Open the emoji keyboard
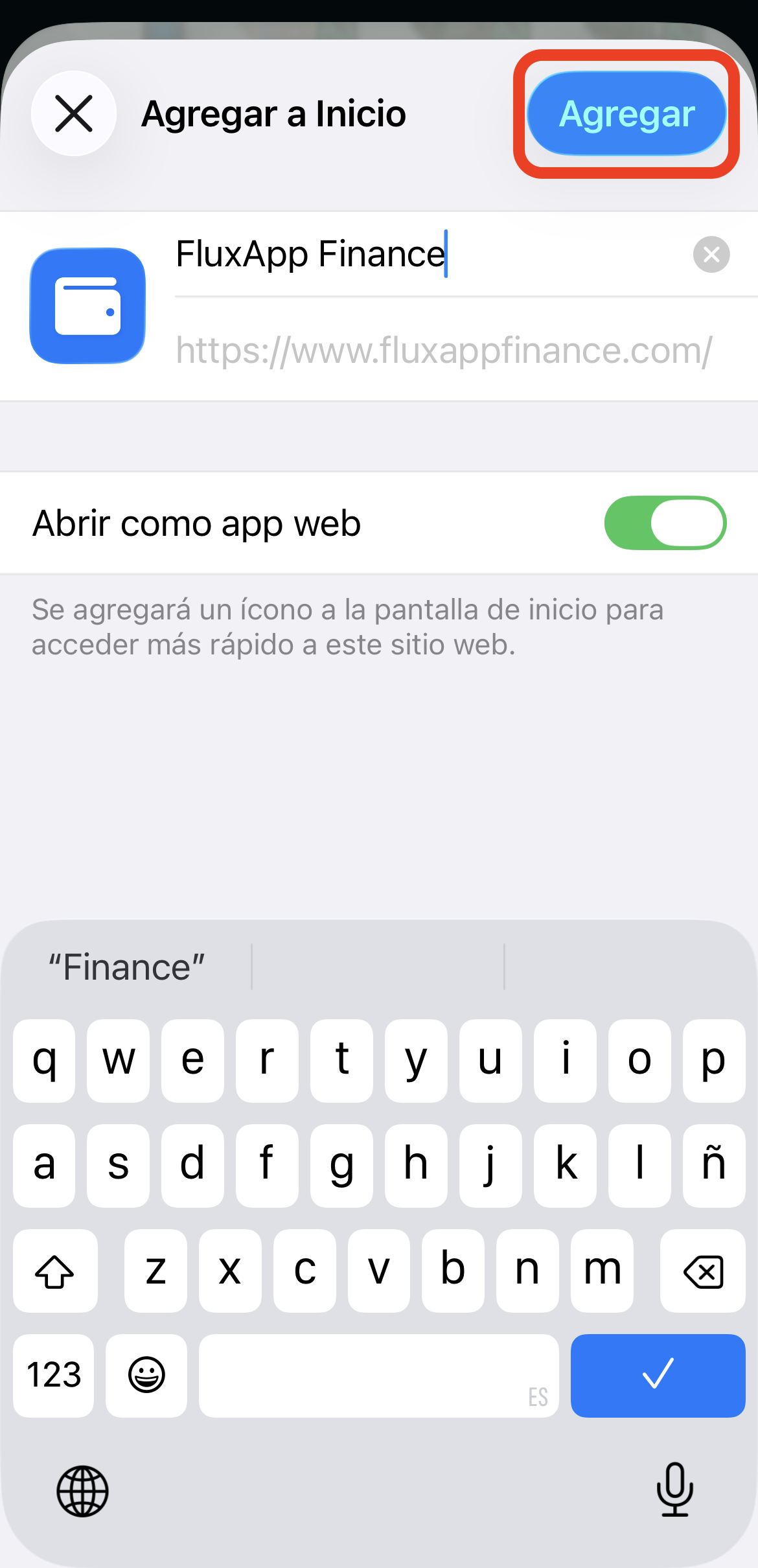 point(146,1375)
